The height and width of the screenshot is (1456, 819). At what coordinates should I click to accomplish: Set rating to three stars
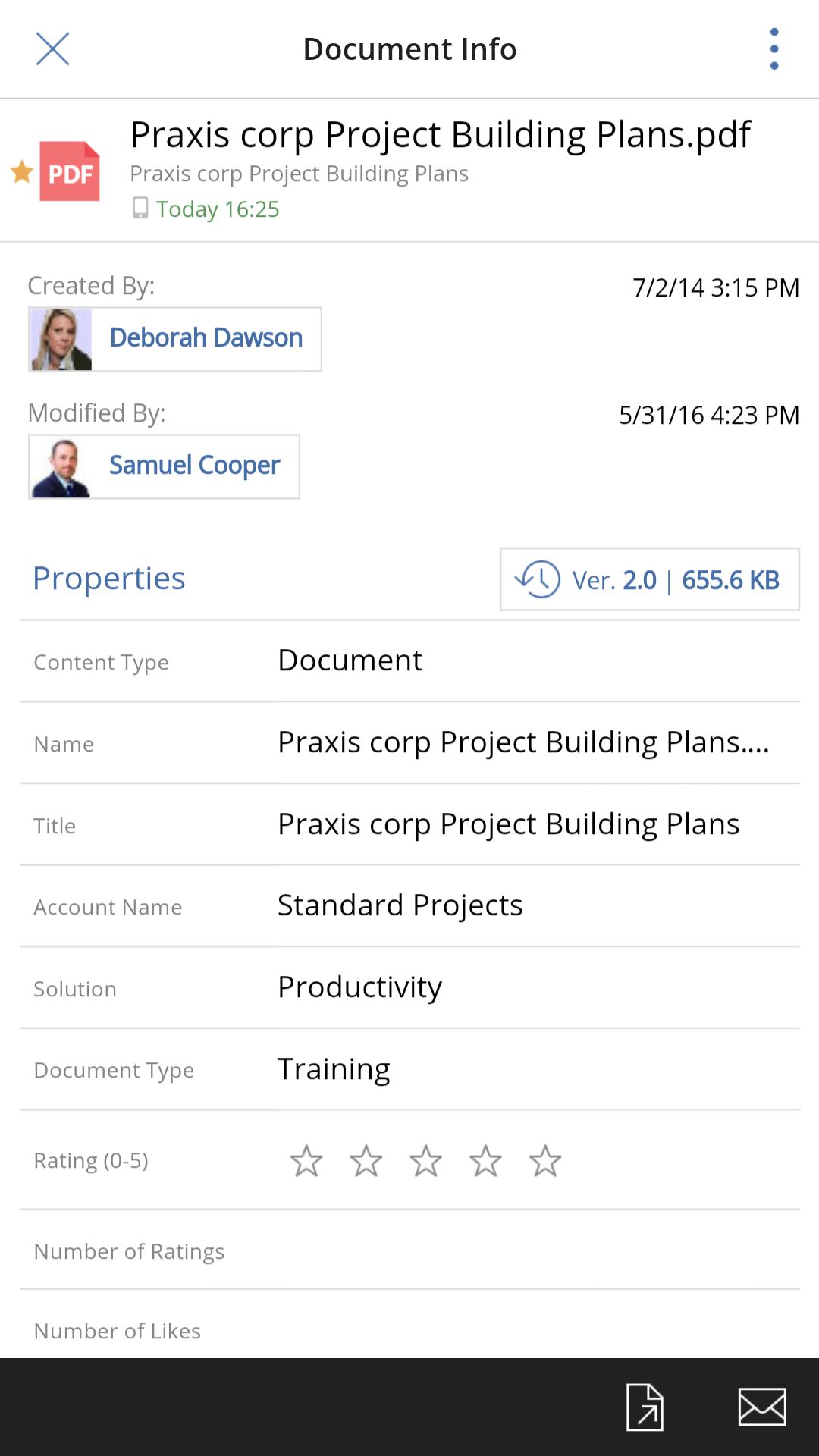(425, 1159)
